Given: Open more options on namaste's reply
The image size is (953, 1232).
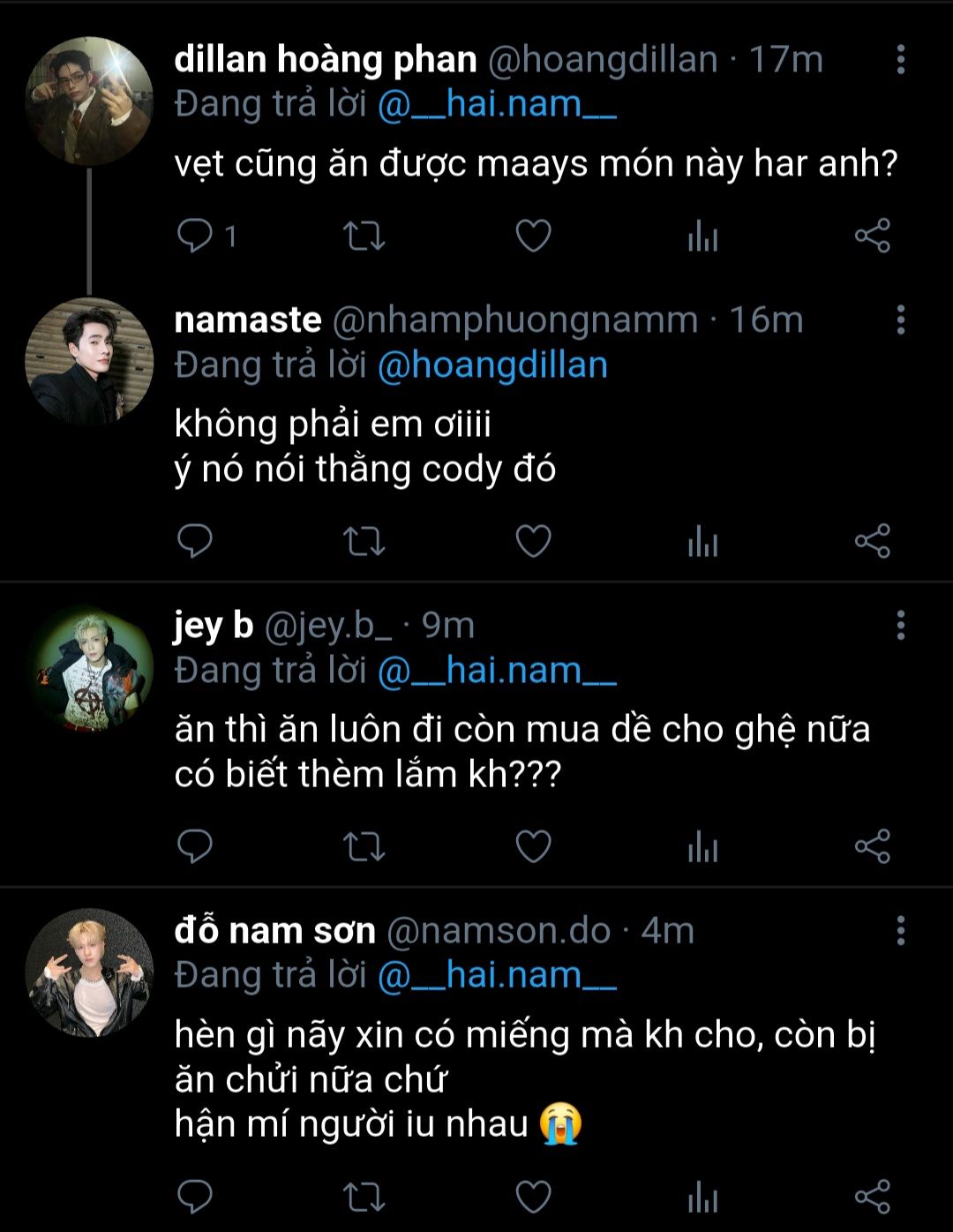Looking at the screenshot, I should click(x=900, y=319).
